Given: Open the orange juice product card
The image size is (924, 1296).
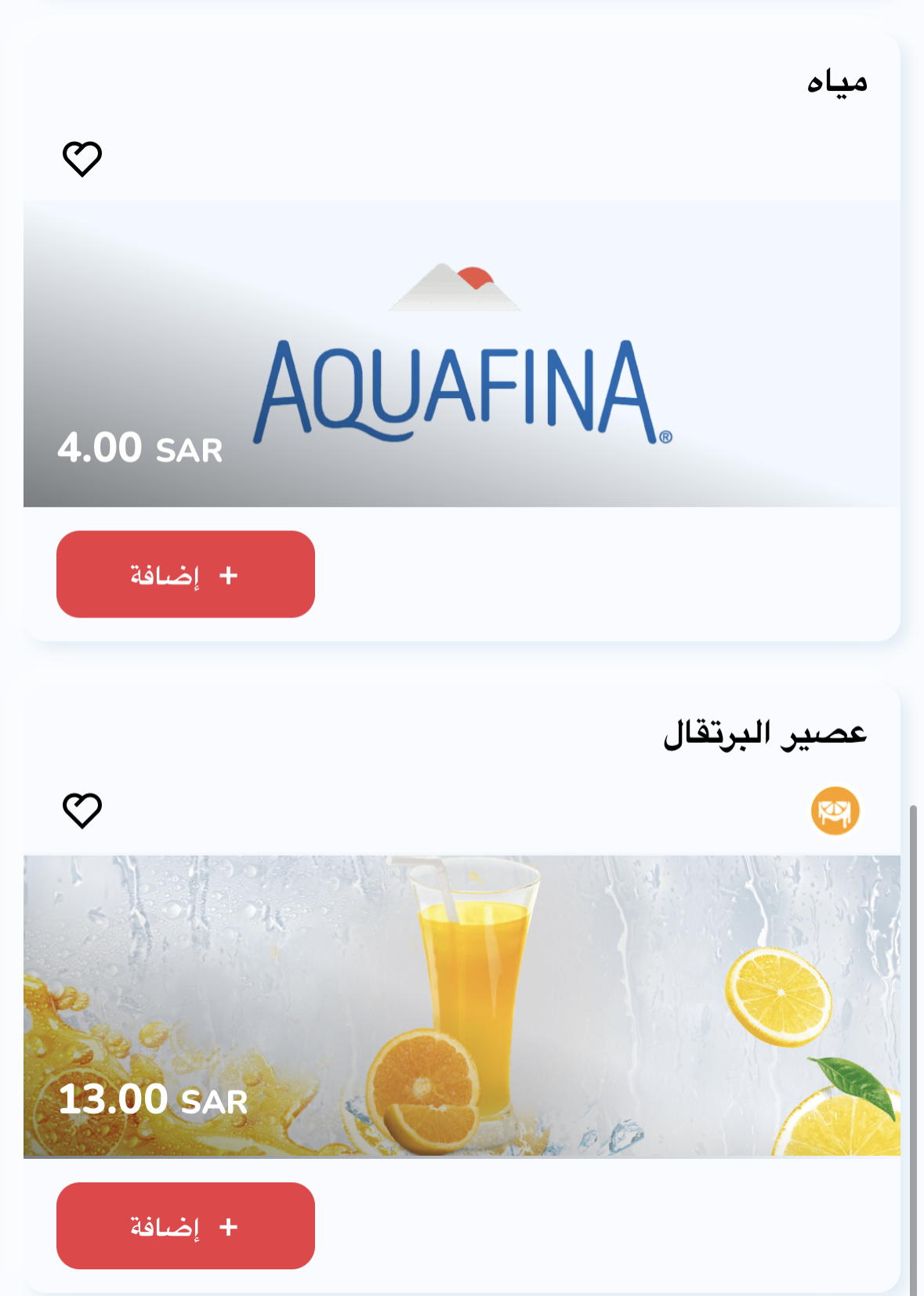Looking at the screenshot, I should pos(462,1006).
